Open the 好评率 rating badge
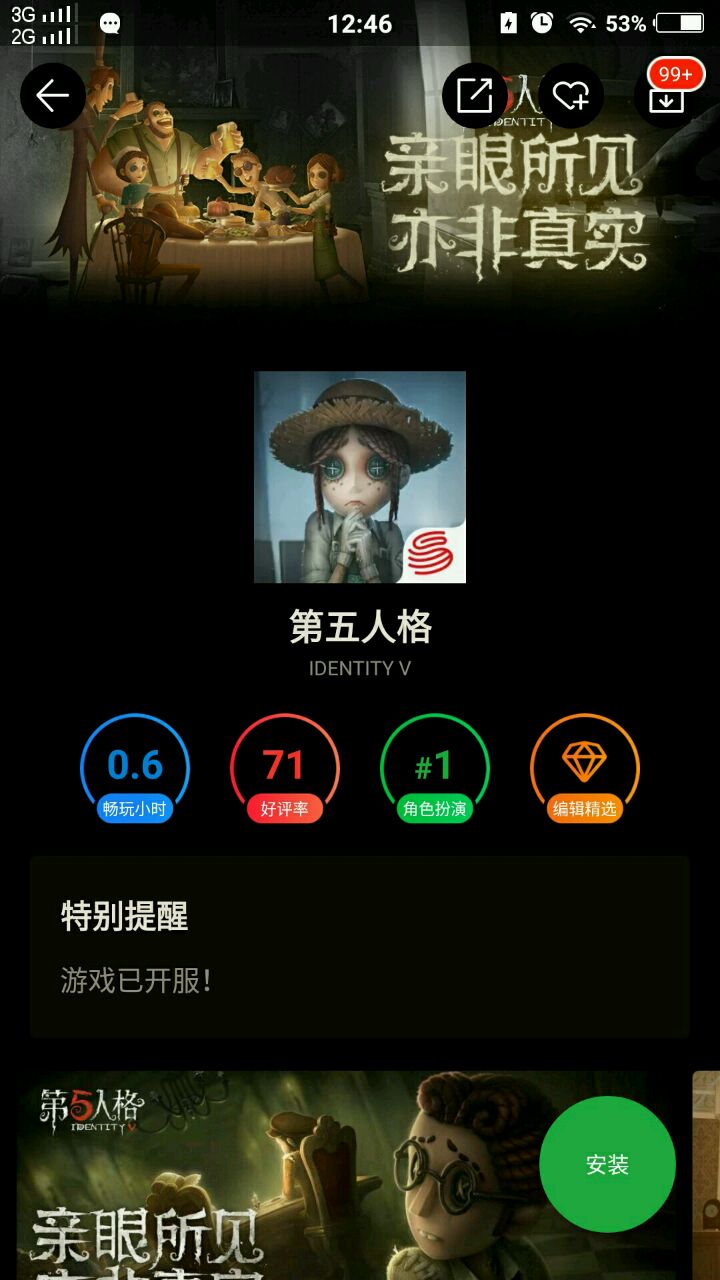The width and height of the screenshot is (720, 1280). pyautogui.click(x=285, y=769)
